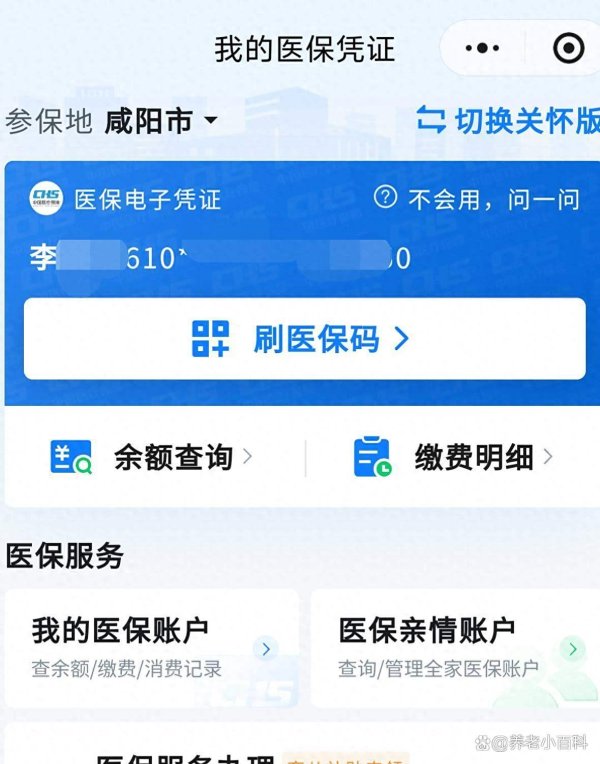Open 不会用,问一问 help link

477,199
